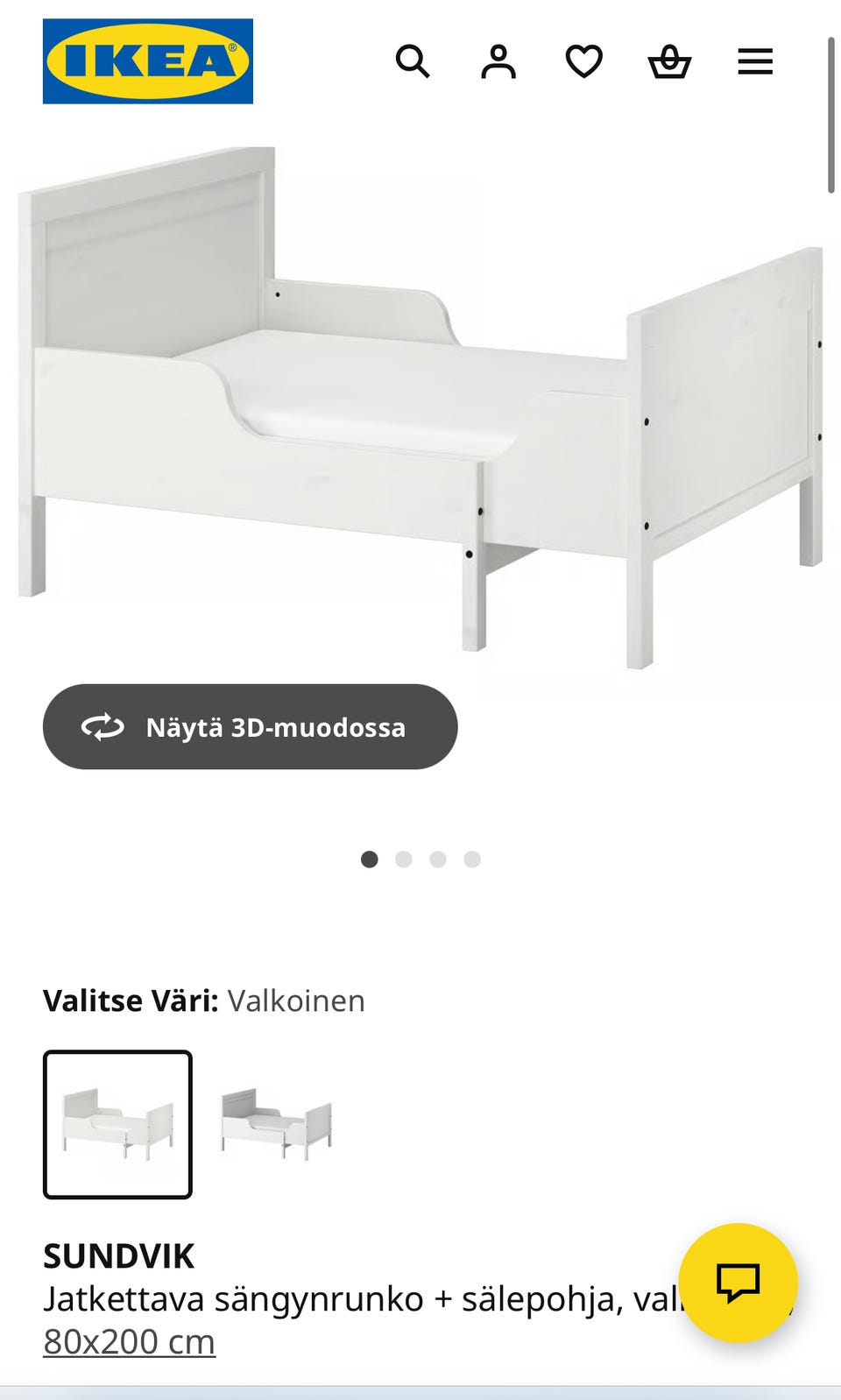Open the hamburger navigation menu

pos(754,61)
